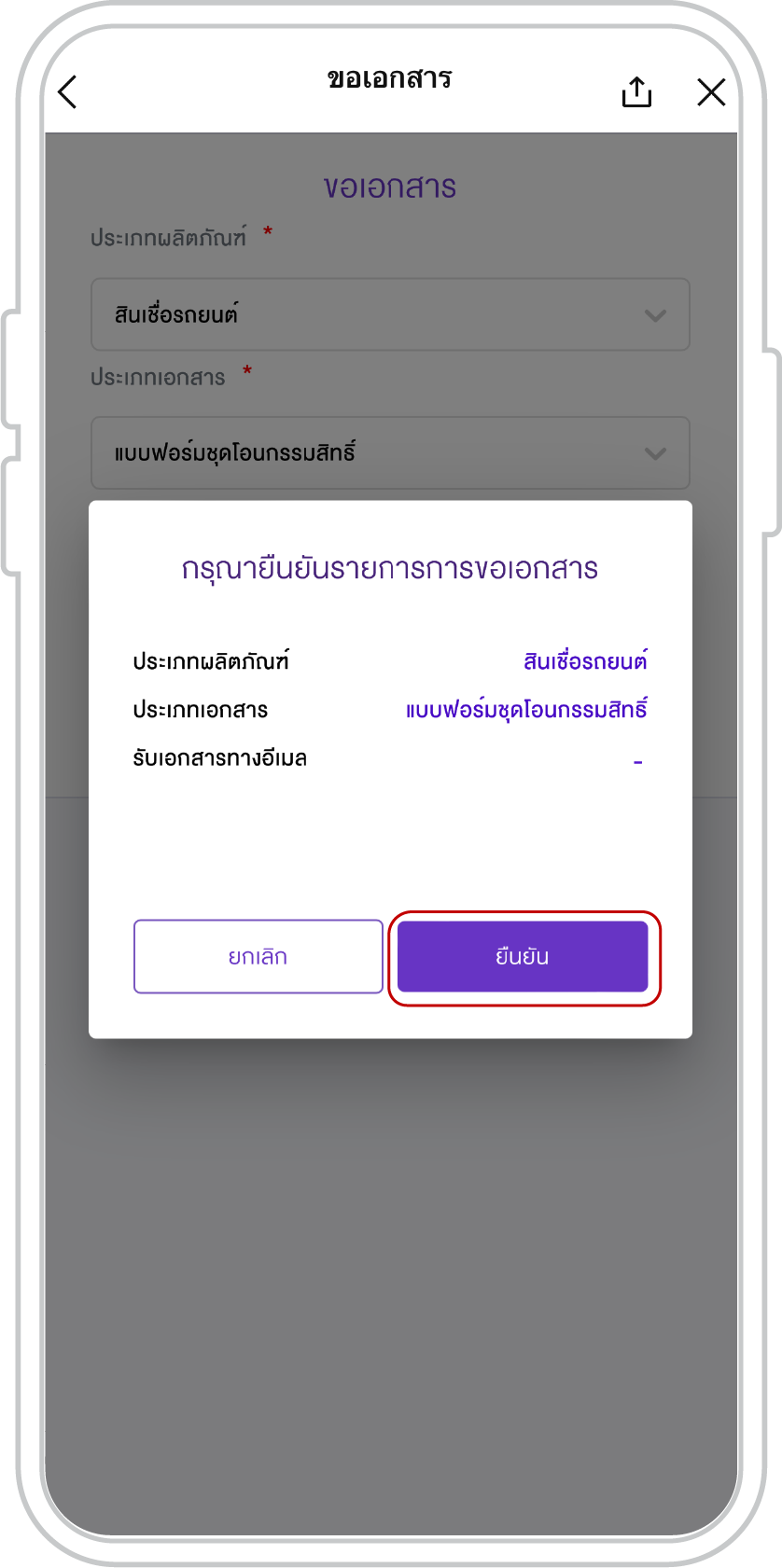Cancel the request with ยกเลิก
Screen dimensions: 782x1568
[258, 957]
